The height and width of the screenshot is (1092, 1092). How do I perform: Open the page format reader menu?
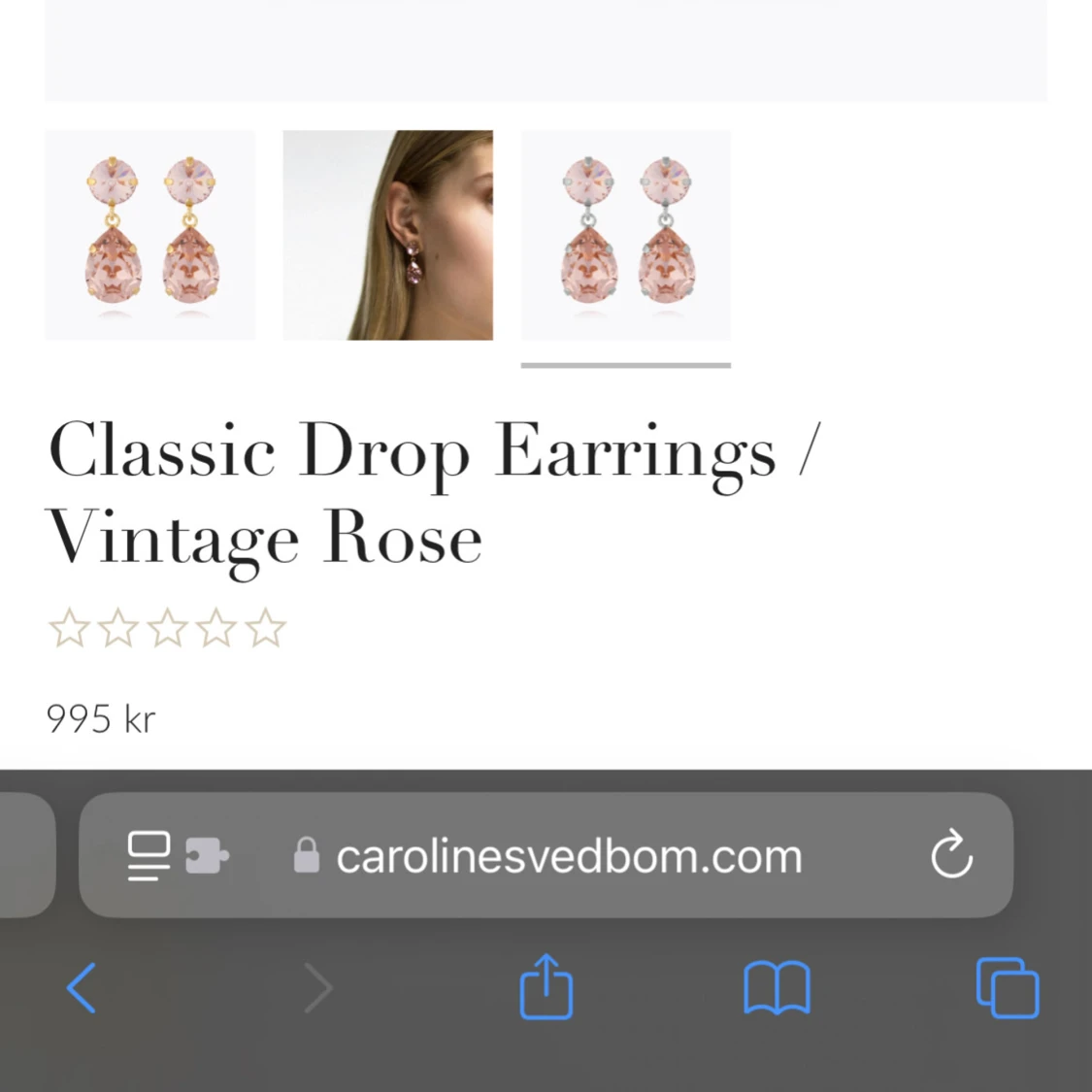click(149, 856)
